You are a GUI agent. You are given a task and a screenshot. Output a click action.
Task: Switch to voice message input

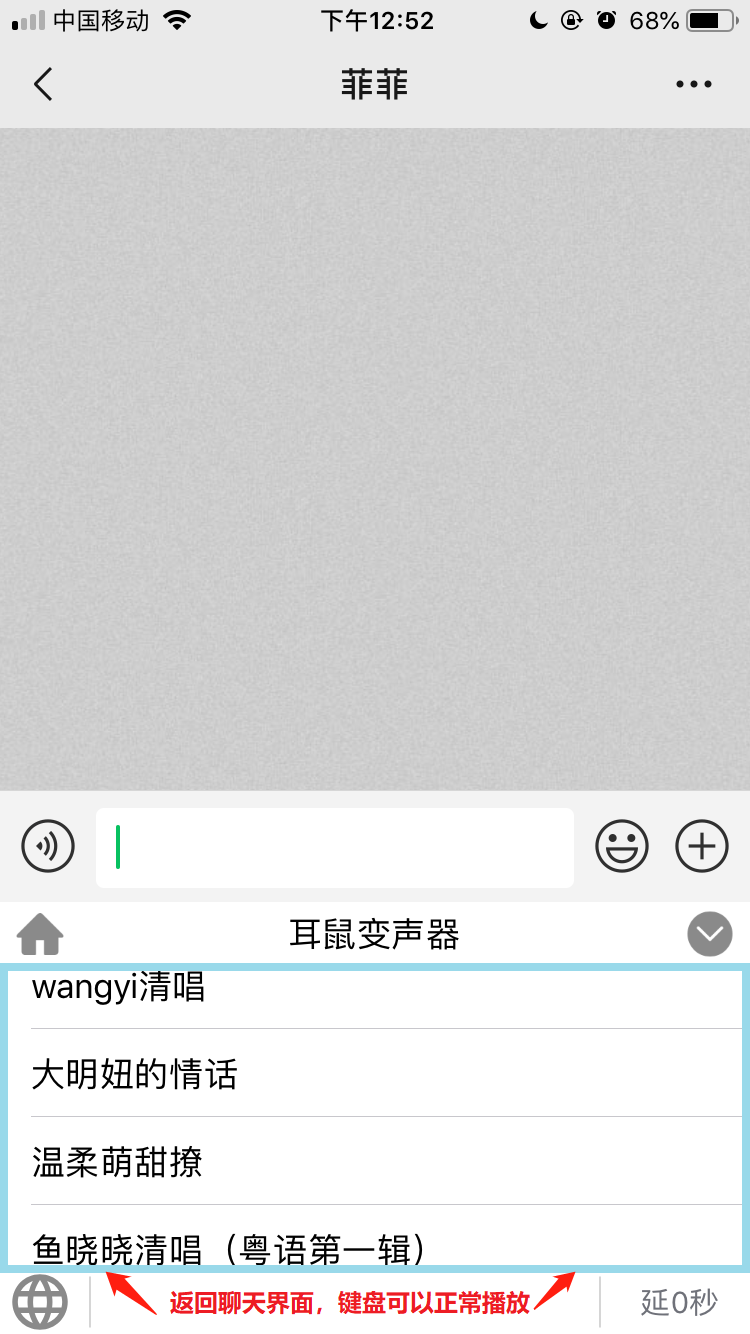[48, 846]
